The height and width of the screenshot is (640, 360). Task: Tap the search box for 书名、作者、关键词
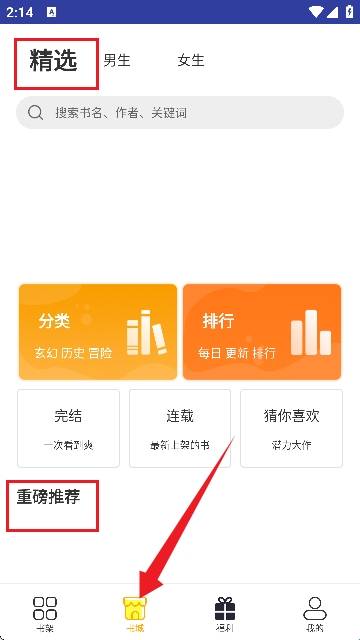point(180,113)
